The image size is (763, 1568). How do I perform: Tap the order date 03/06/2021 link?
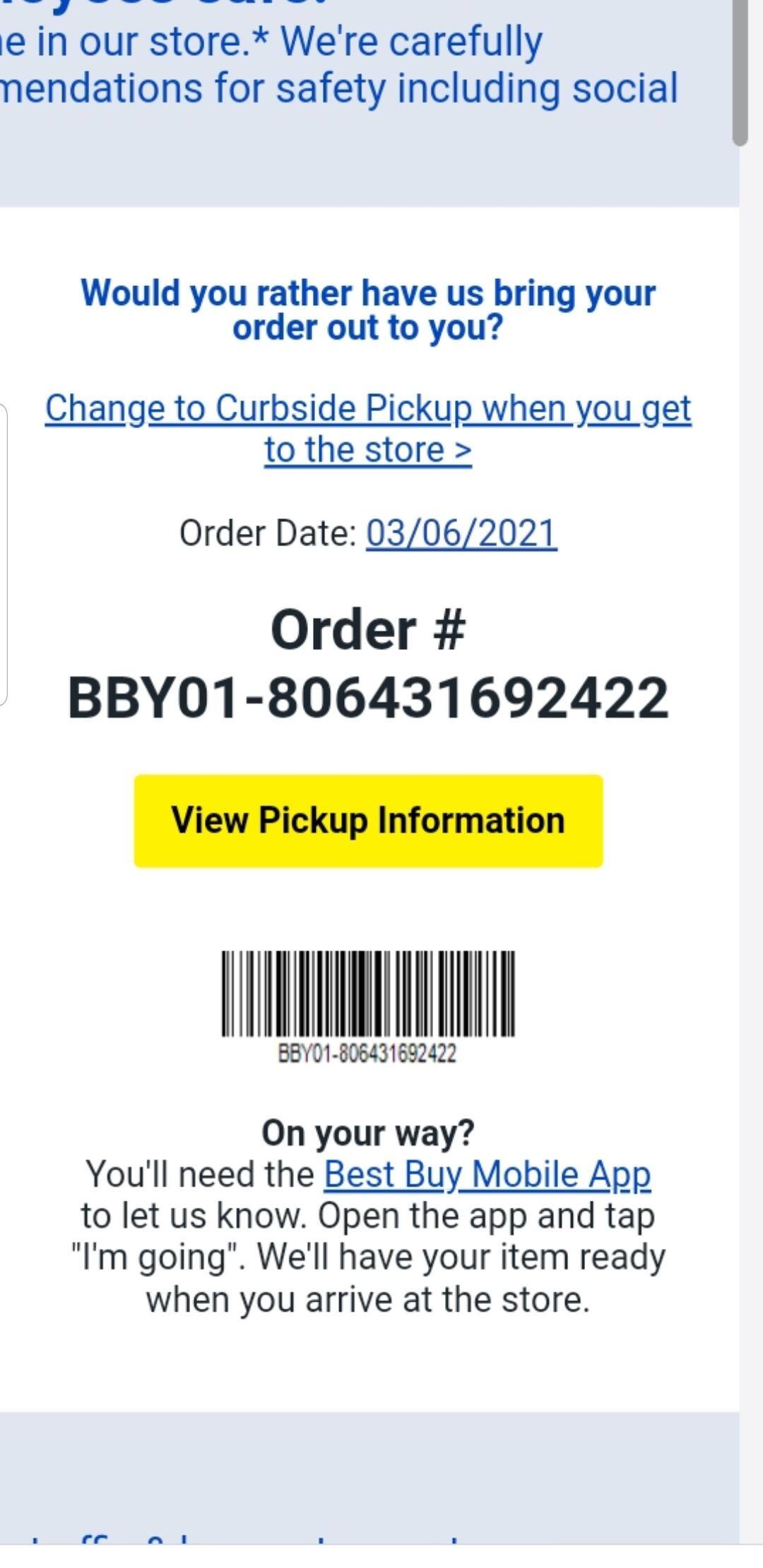click(461, 533)
